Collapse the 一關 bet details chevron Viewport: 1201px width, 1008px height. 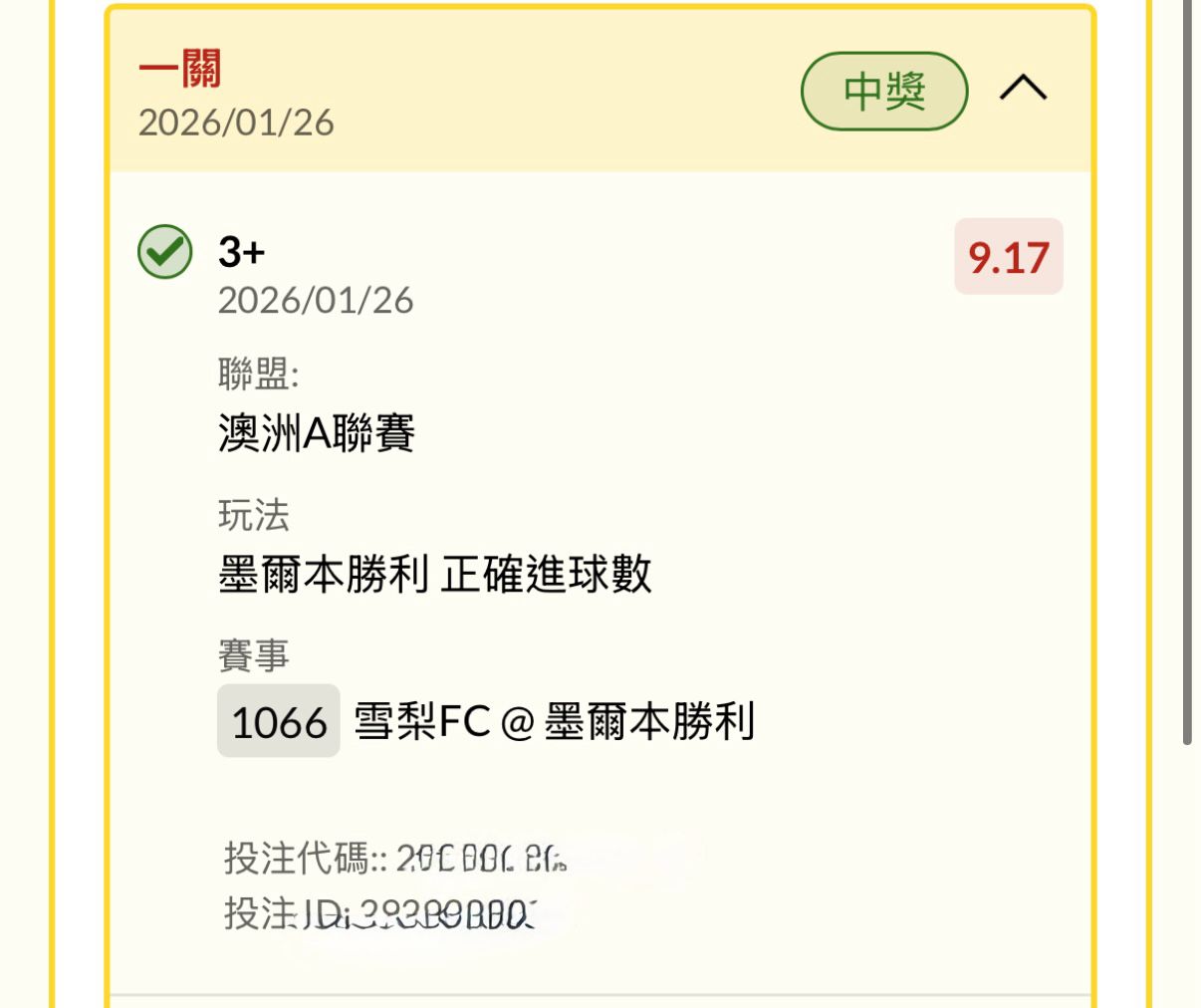[x=1023, y=90]
